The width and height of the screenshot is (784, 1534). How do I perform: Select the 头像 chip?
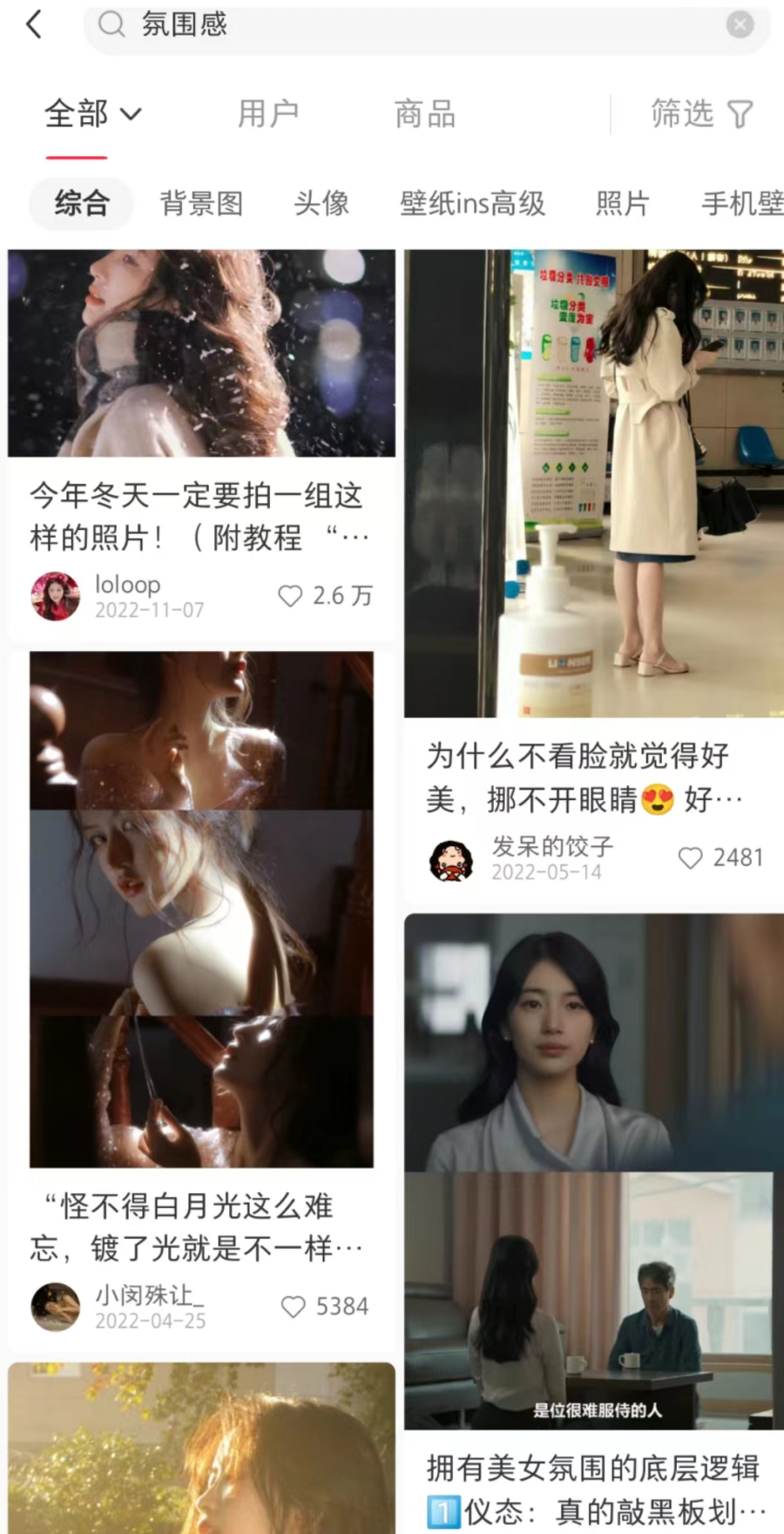coord(321,204)
